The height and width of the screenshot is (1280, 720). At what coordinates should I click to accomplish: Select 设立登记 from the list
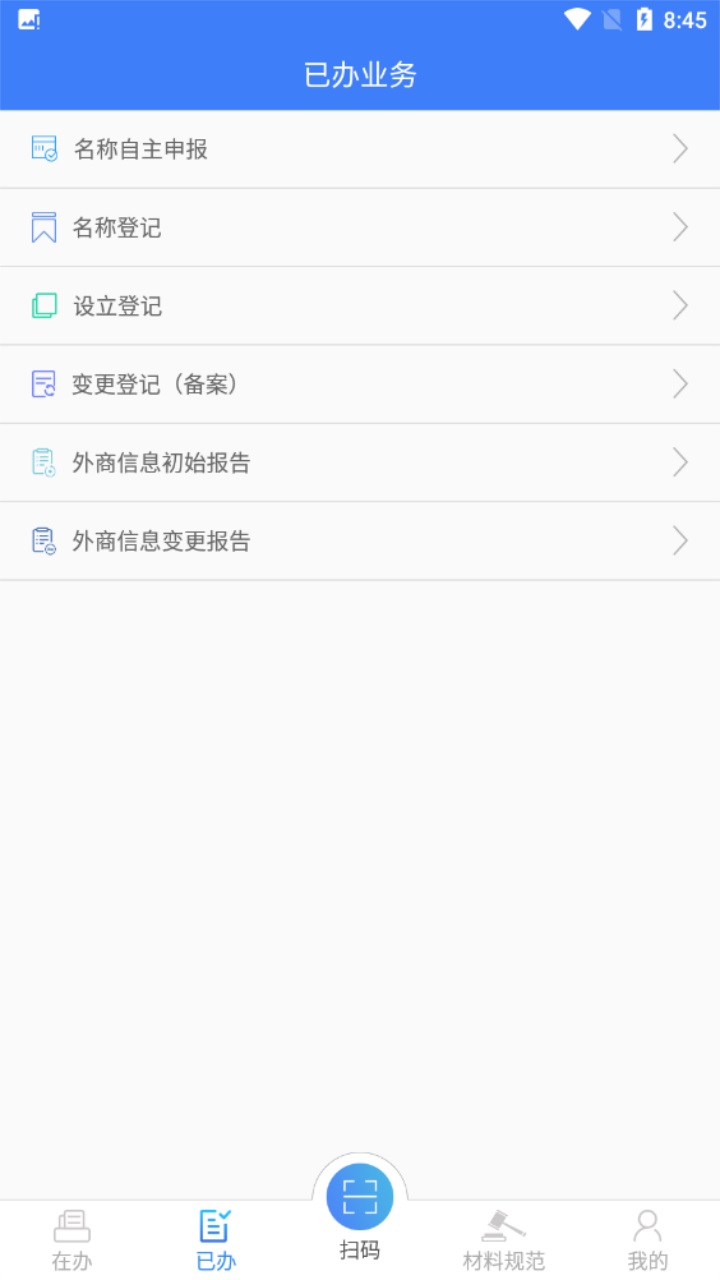[360, 306]
